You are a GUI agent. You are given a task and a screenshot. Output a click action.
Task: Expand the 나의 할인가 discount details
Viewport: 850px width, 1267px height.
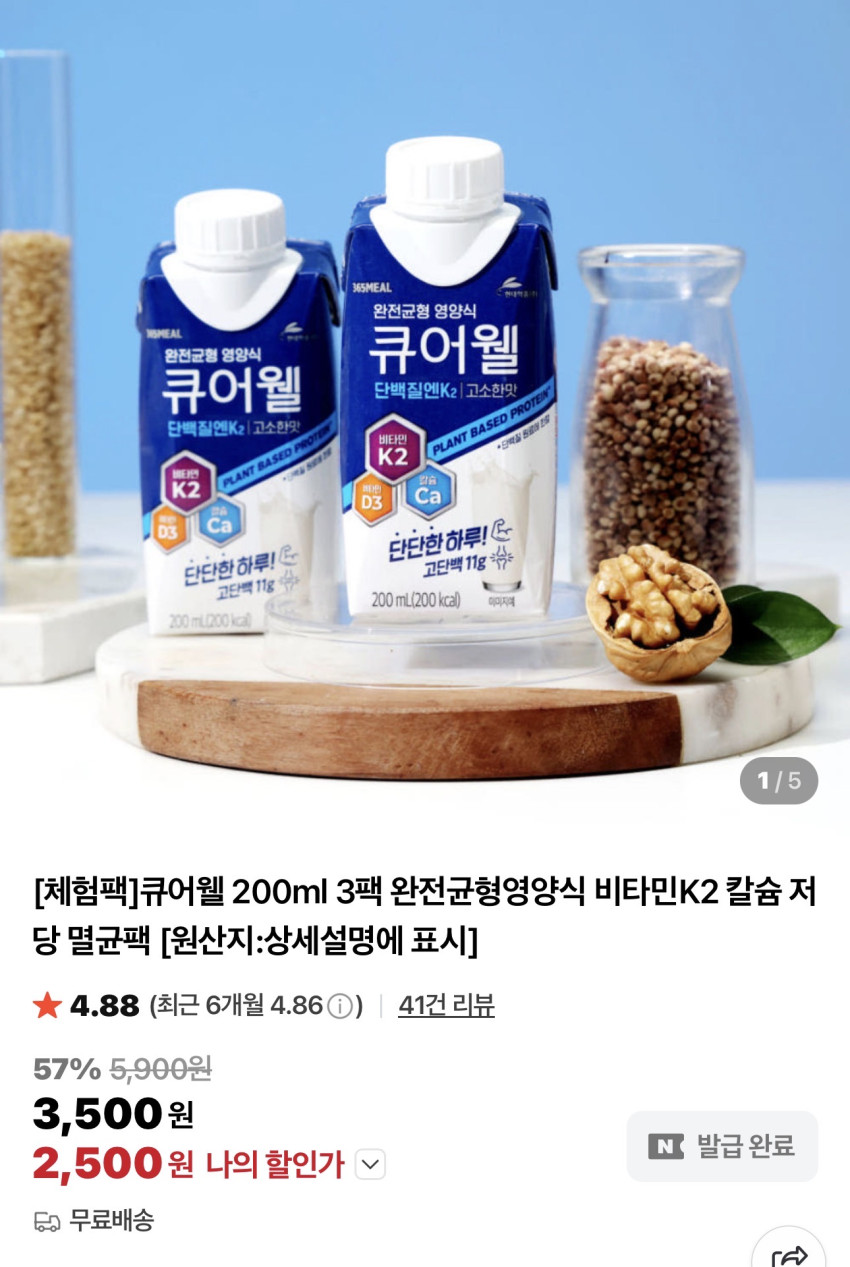[370, 1164]
